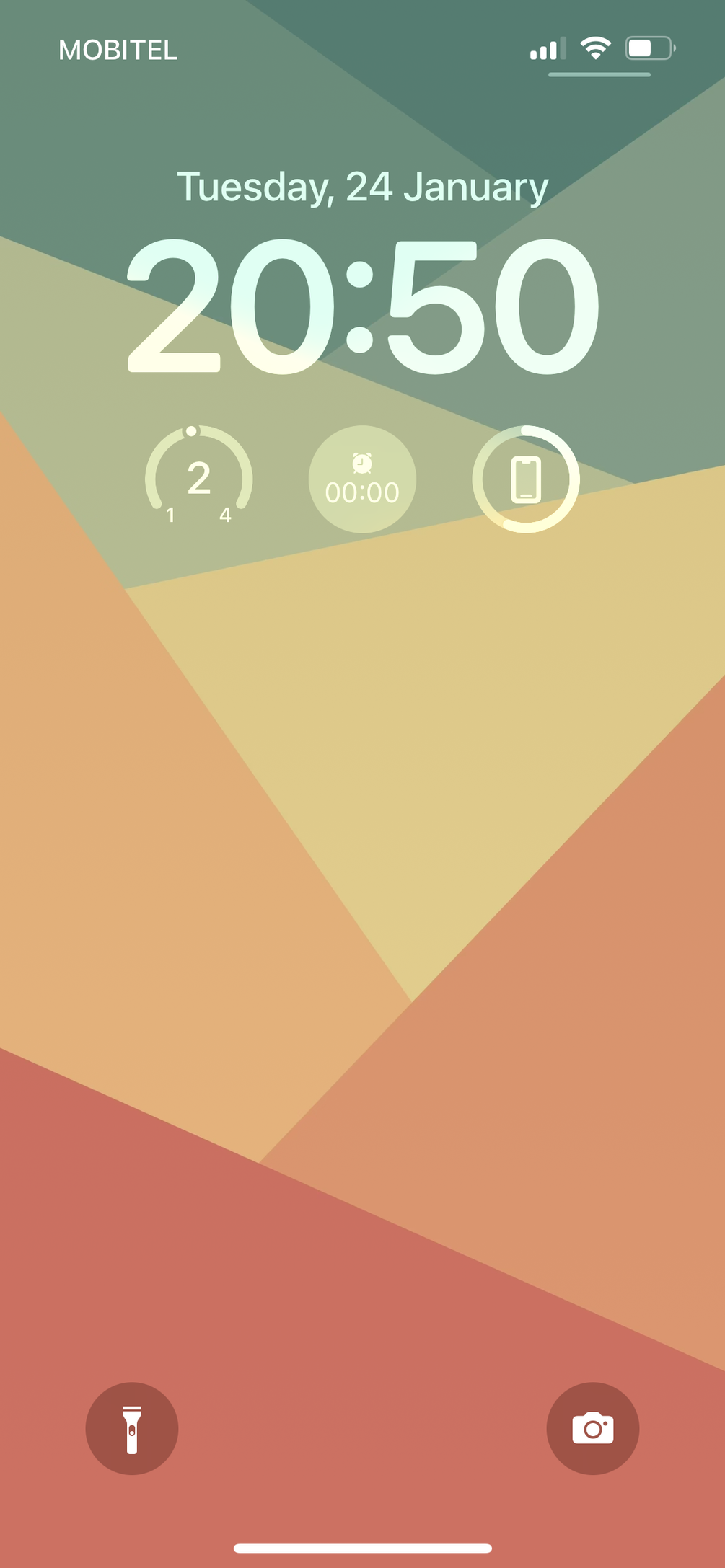The height and width of the screenshot is (1568, 725).
Task: Open the alarm widget showing 00:00
Action: (x=362, y=479)
